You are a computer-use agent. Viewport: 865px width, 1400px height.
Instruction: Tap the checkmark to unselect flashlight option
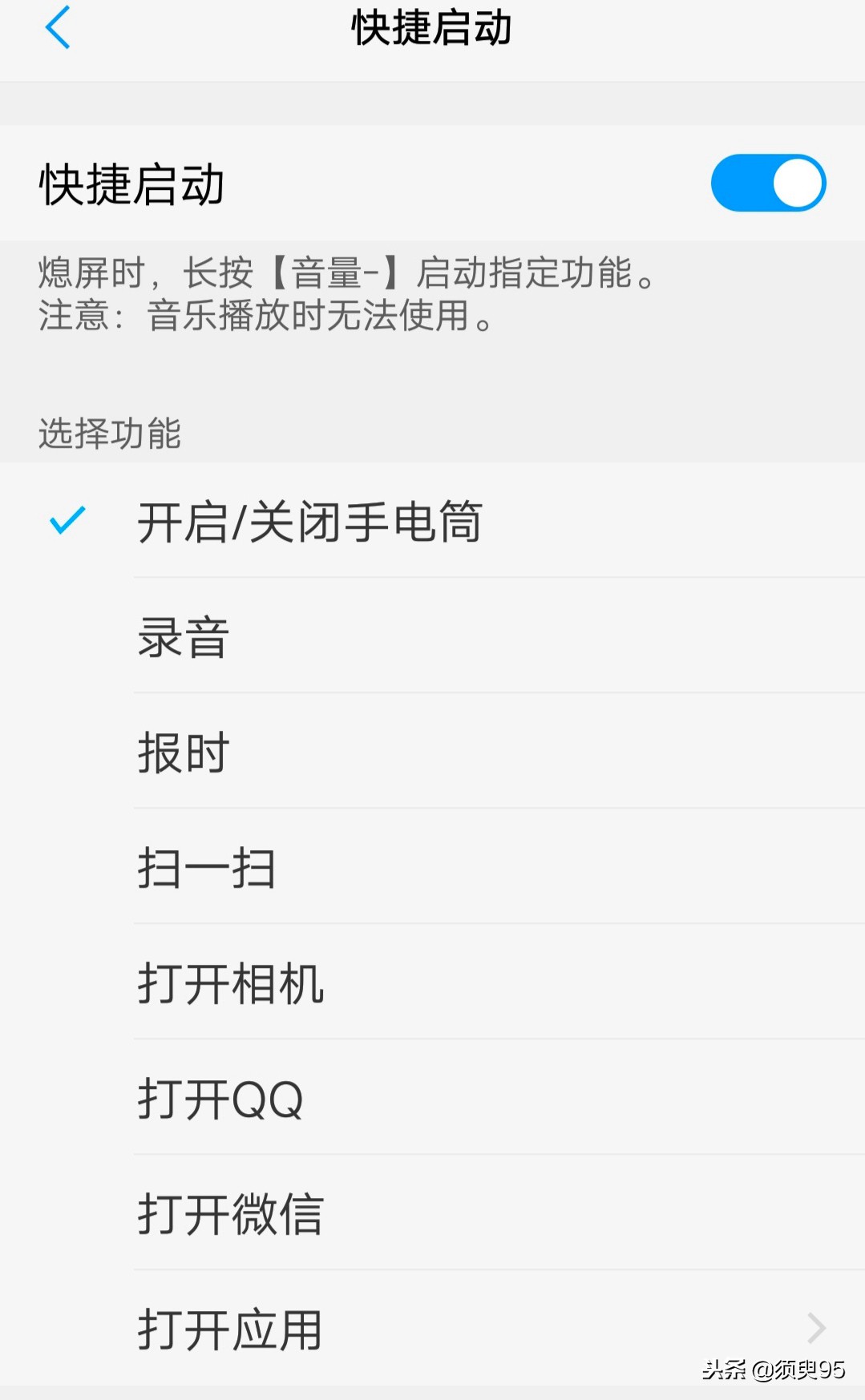[x=67, y=522]
